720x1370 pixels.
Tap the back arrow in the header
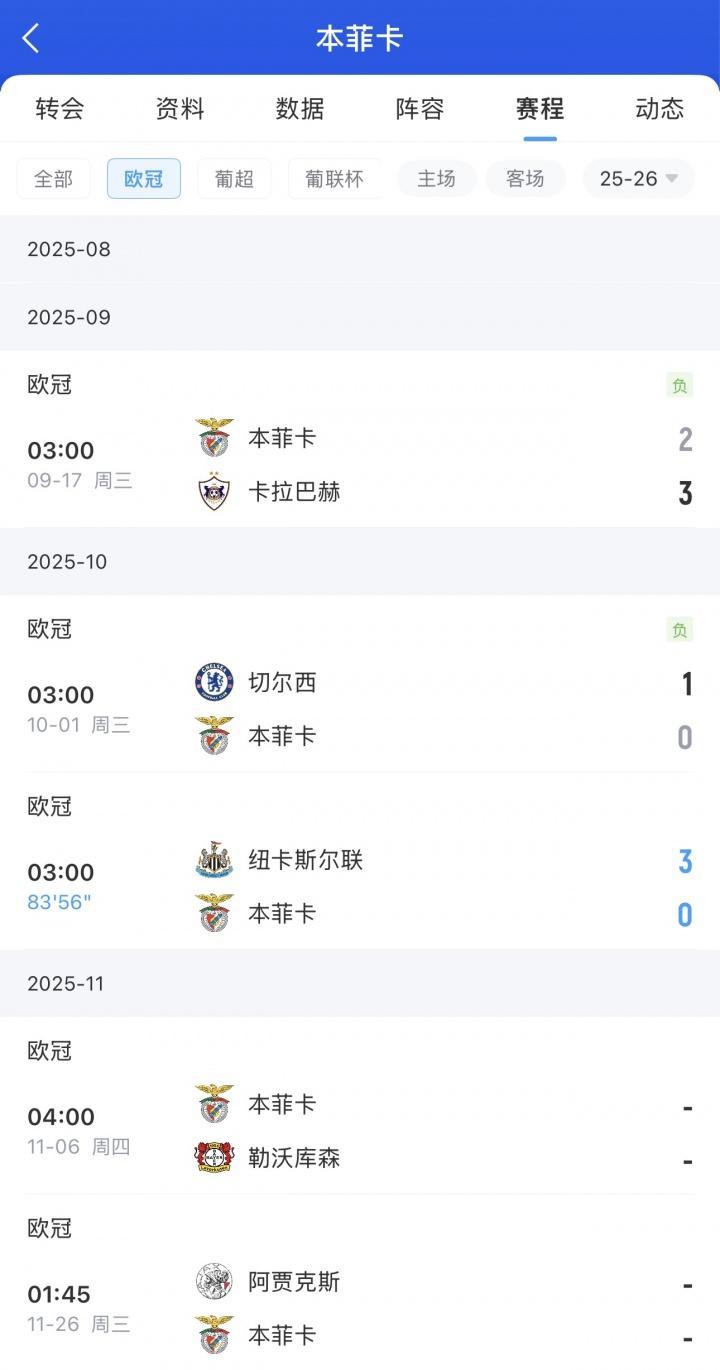30,37
